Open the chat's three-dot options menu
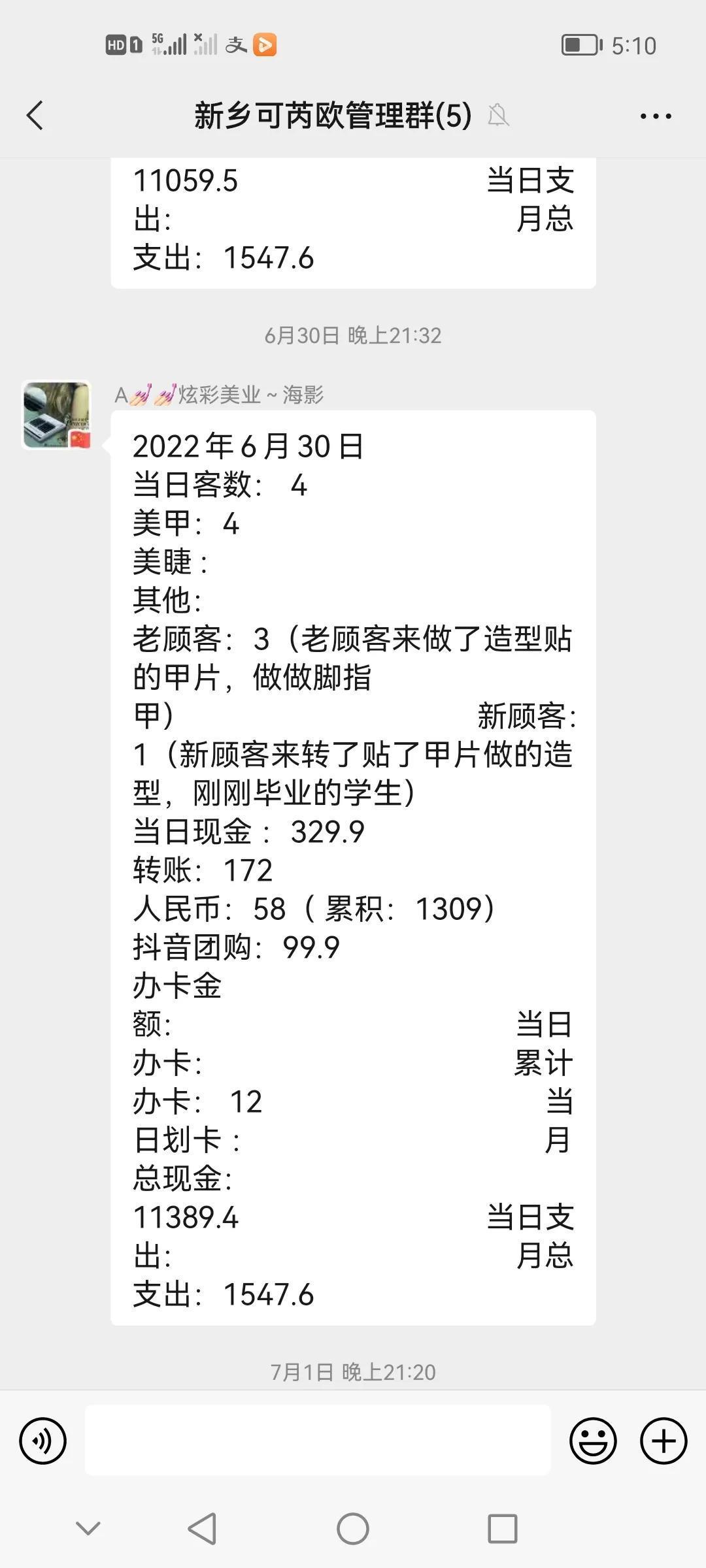This screenshot has height=1568, width=706. tap(655, 116)
